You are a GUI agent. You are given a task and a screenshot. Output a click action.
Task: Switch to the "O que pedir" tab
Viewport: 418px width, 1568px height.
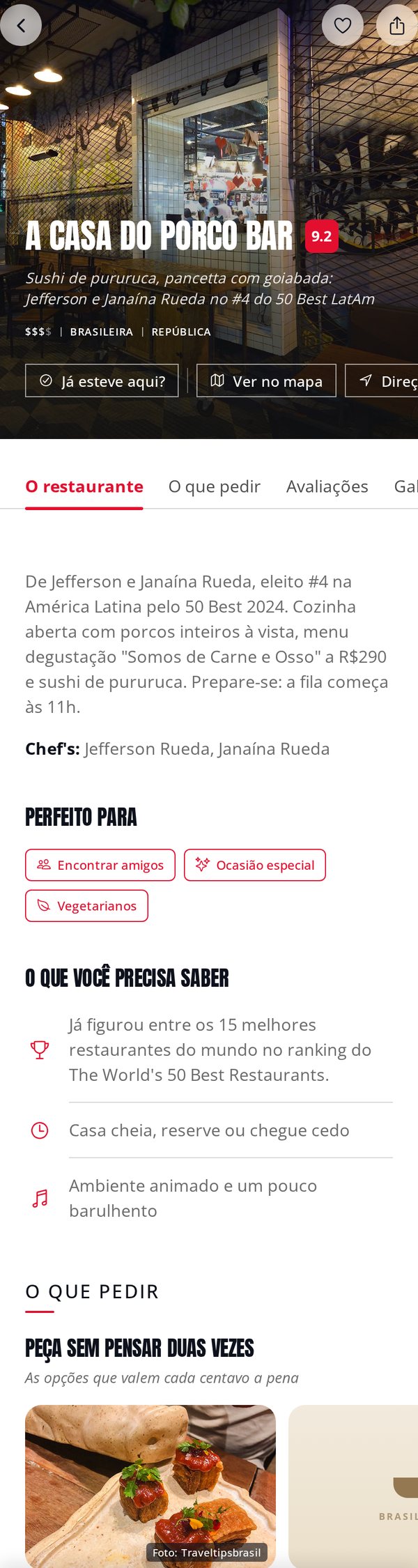[215, 486]
